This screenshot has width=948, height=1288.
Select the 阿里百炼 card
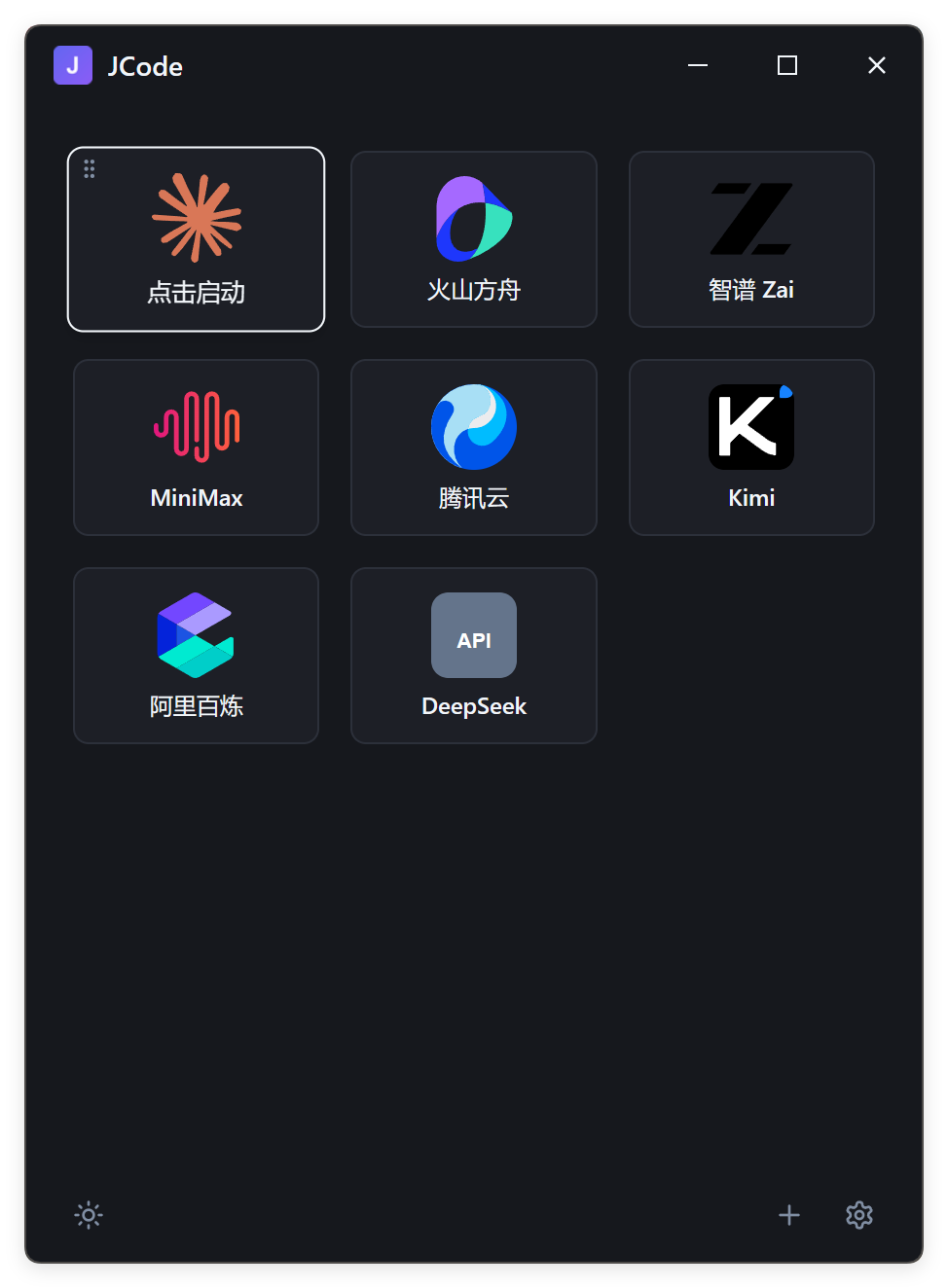click(x=196, y=656)
